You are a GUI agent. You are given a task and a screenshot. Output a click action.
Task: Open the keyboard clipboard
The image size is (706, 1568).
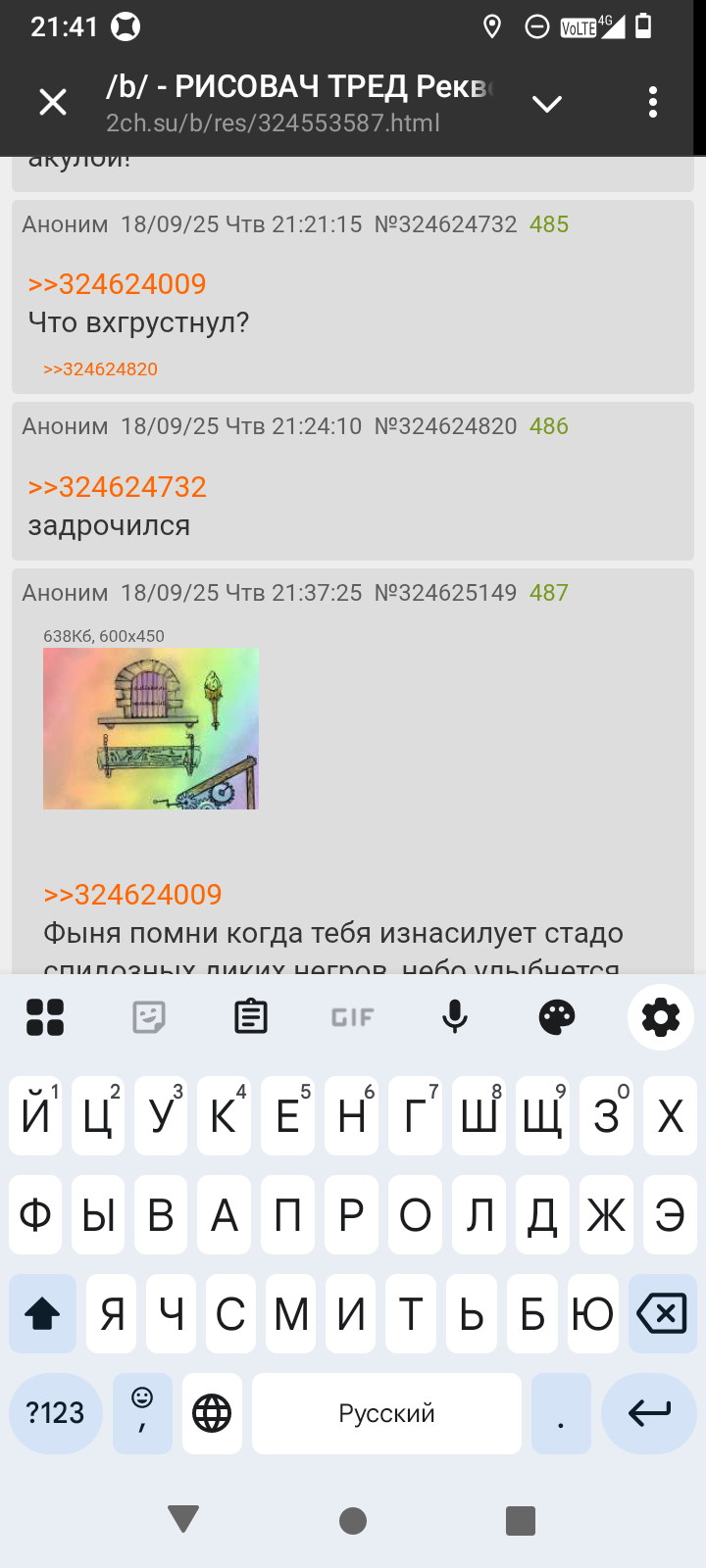coord(251,1017)
